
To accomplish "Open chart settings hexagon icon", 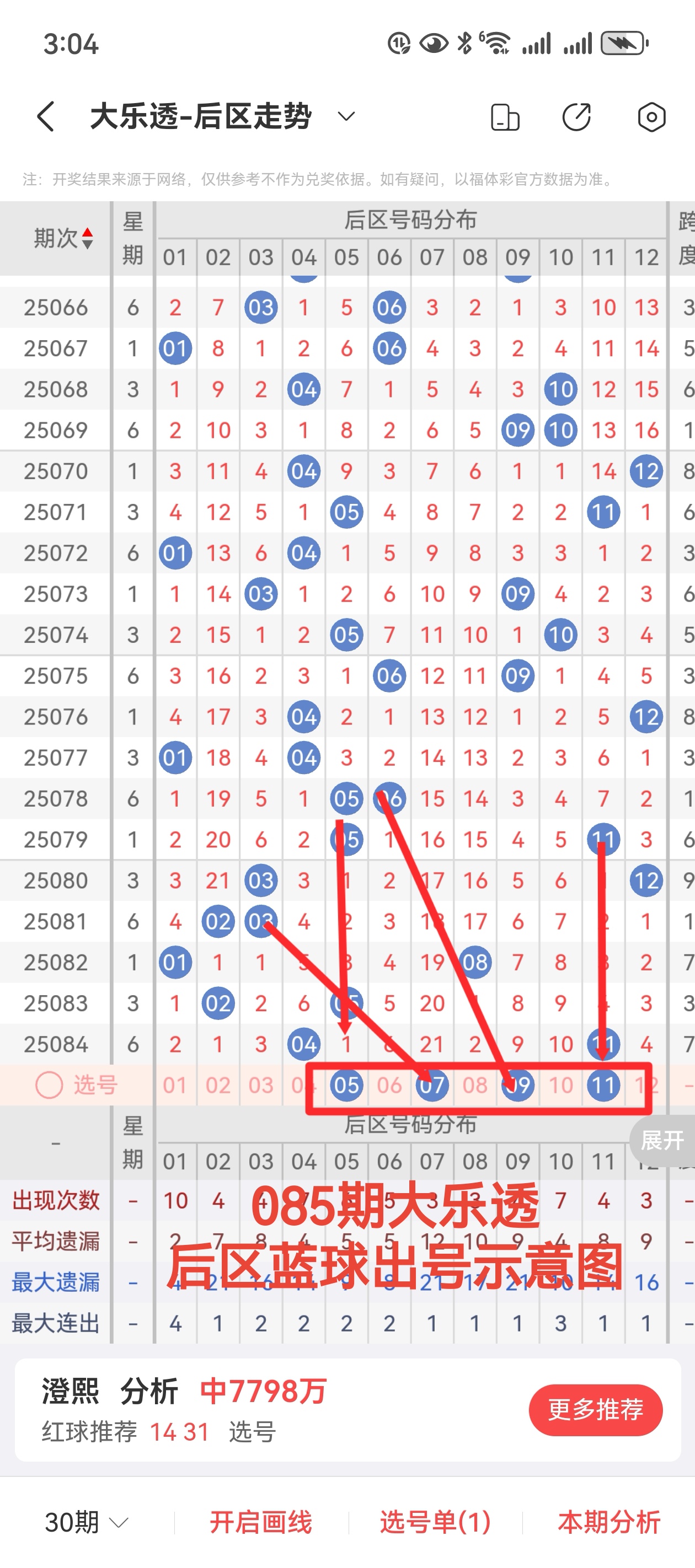I will (651, 117).
